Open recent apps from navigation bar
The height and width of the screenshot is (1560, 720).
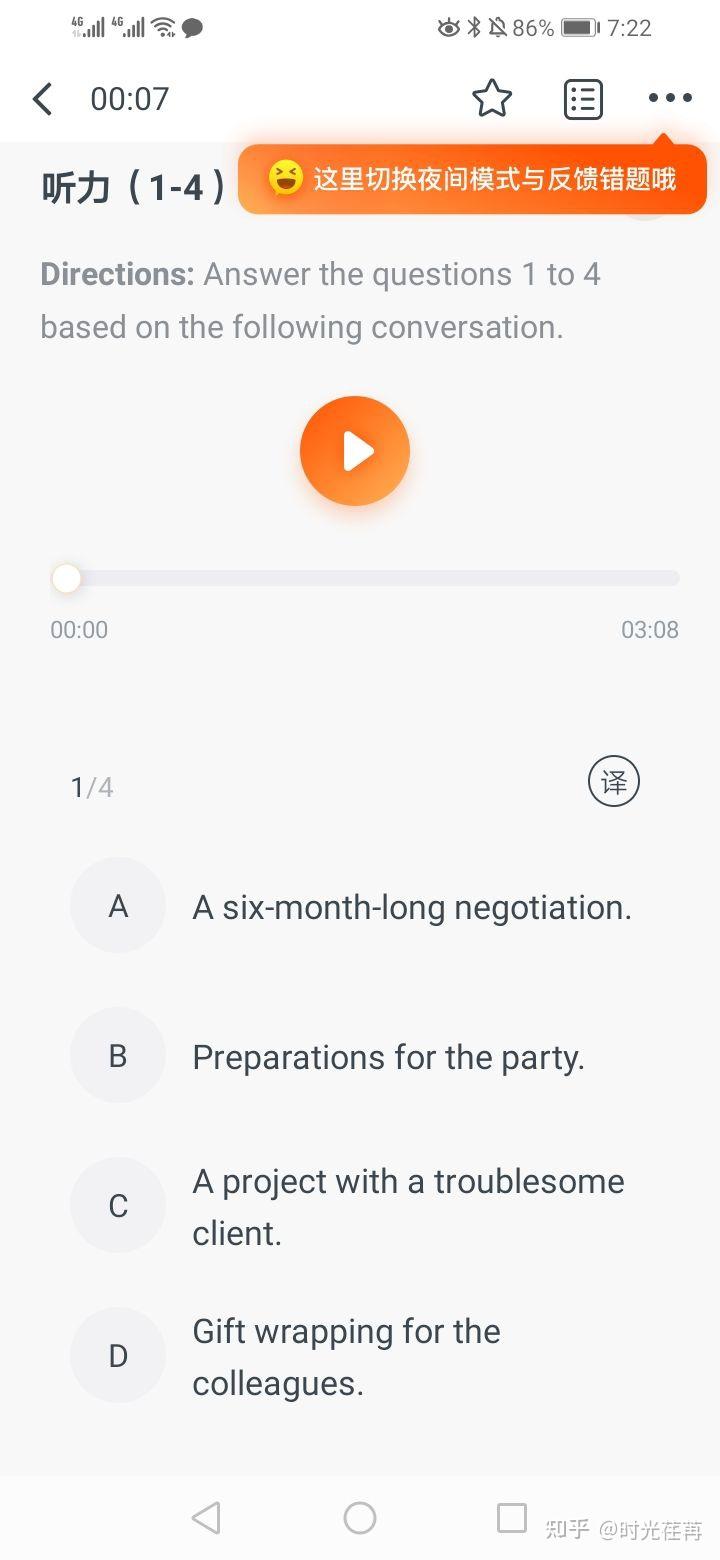point(512,1518)
